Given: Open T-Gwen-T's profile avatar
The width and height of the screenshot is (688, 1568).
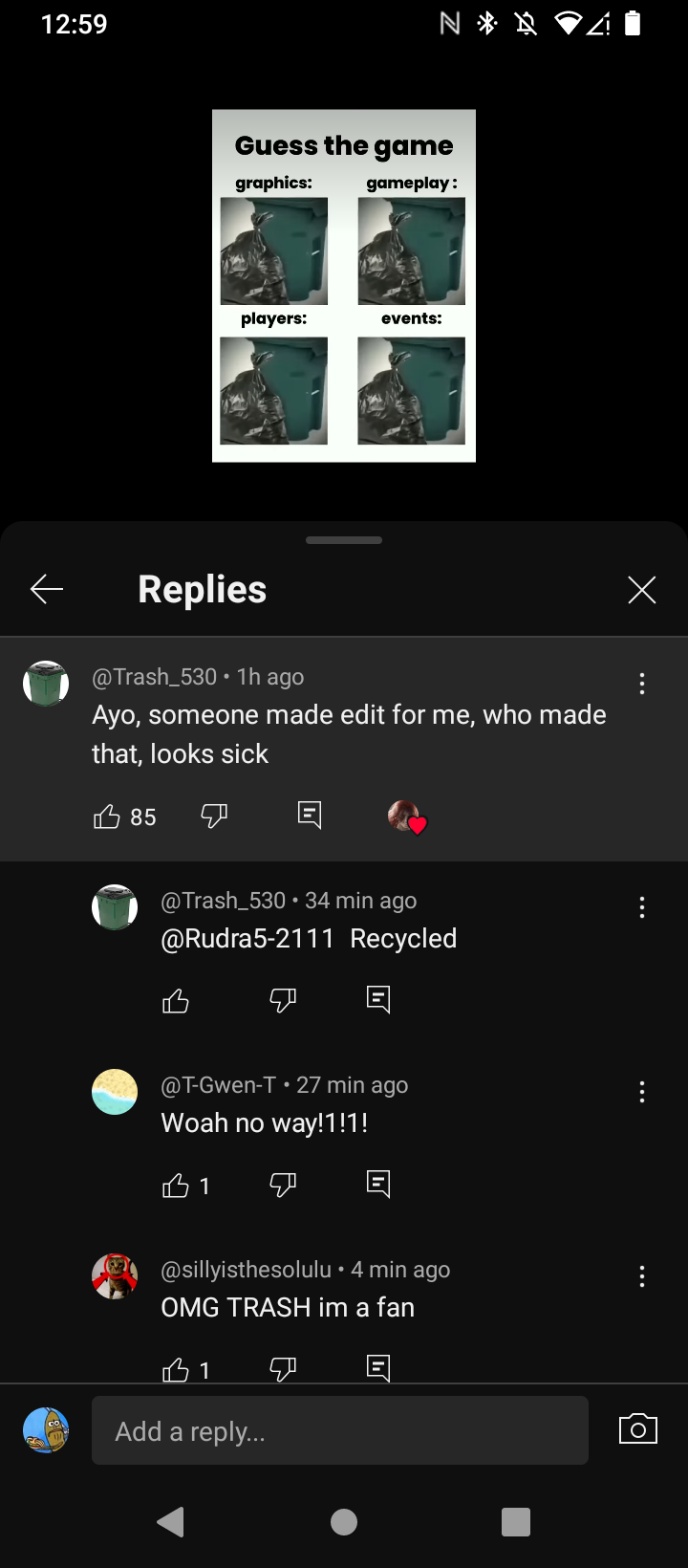Looking at the screenshot, I should point(115,1092).
